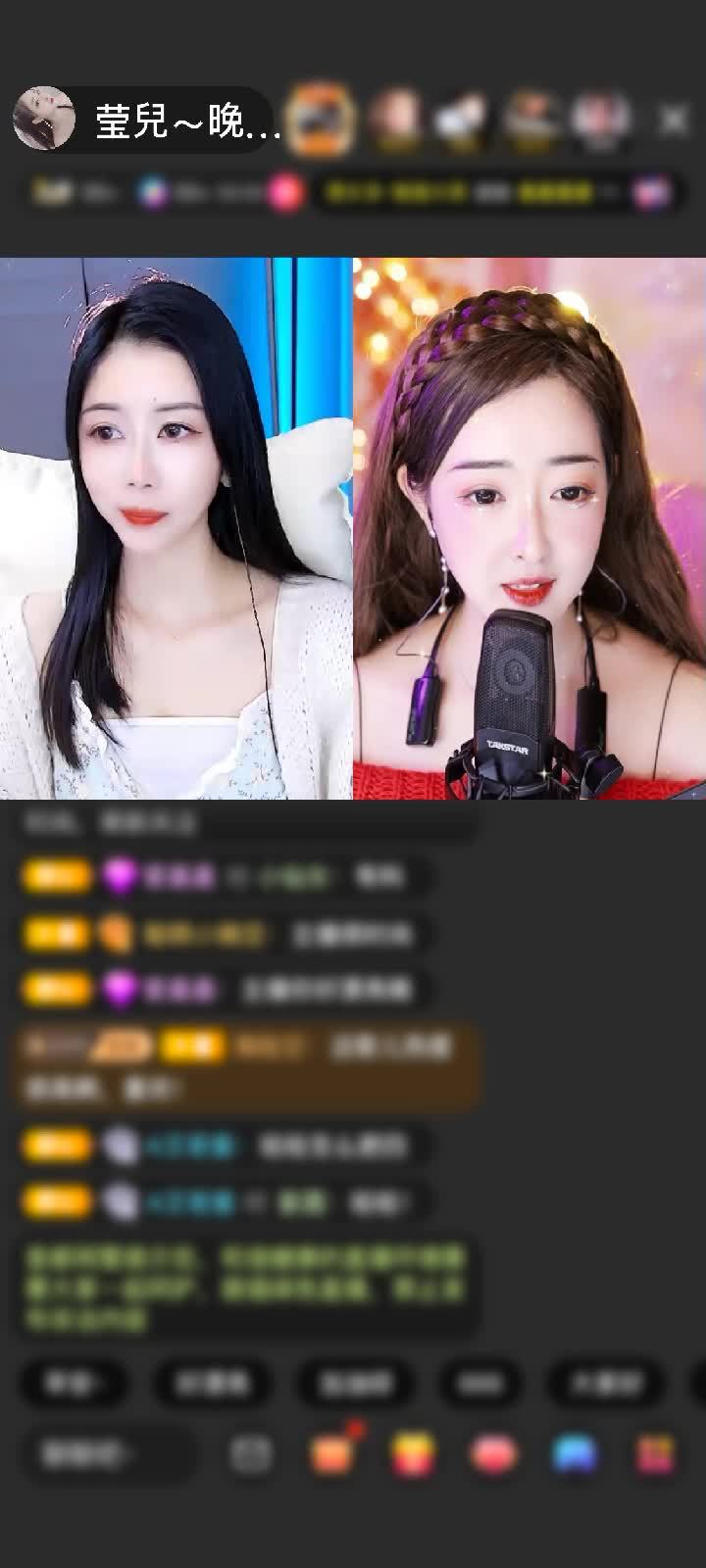Open the left streamer's video panel
This screenshot has height=1568, width=706.
(176, 529)
